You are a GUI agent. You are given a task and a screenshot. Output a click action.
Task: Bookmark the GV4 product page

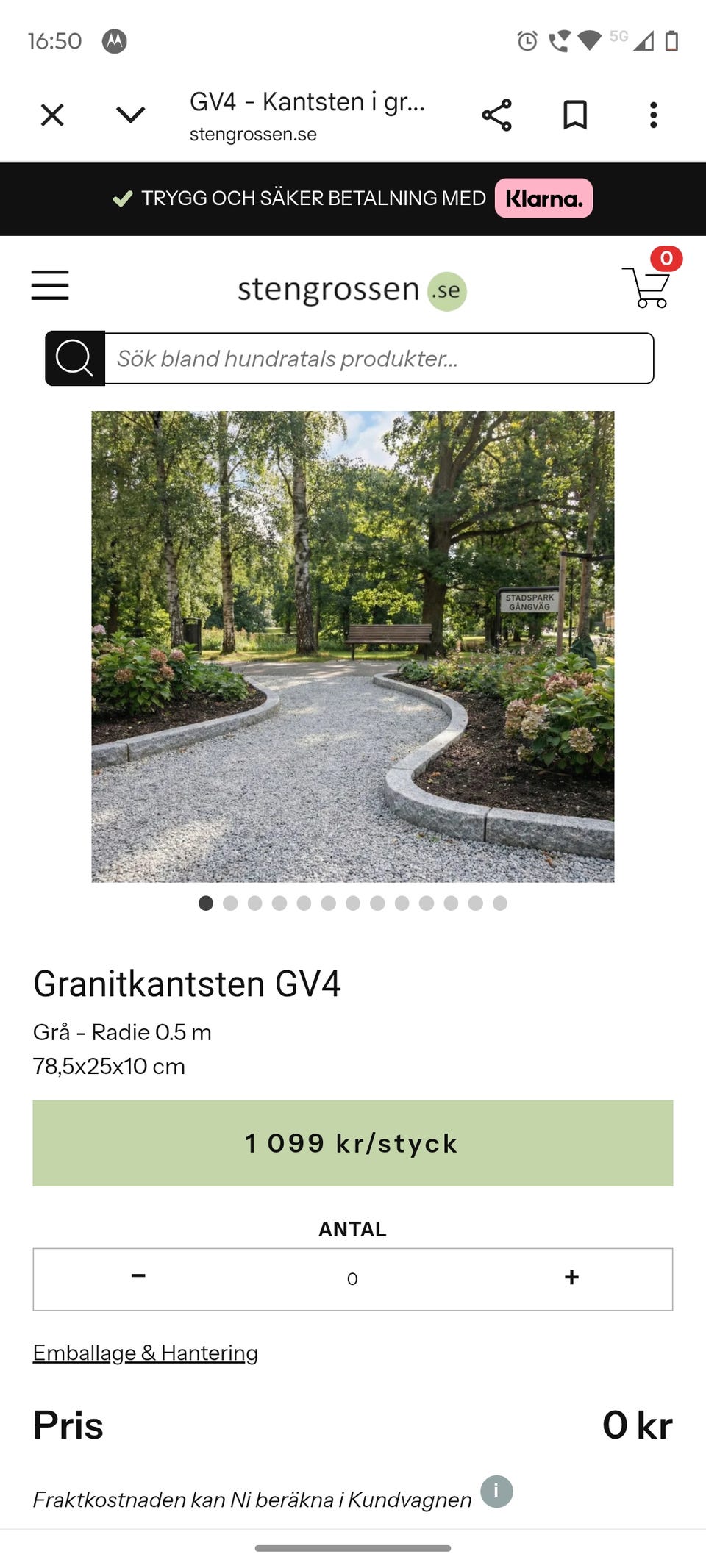(x=575, y=114)
